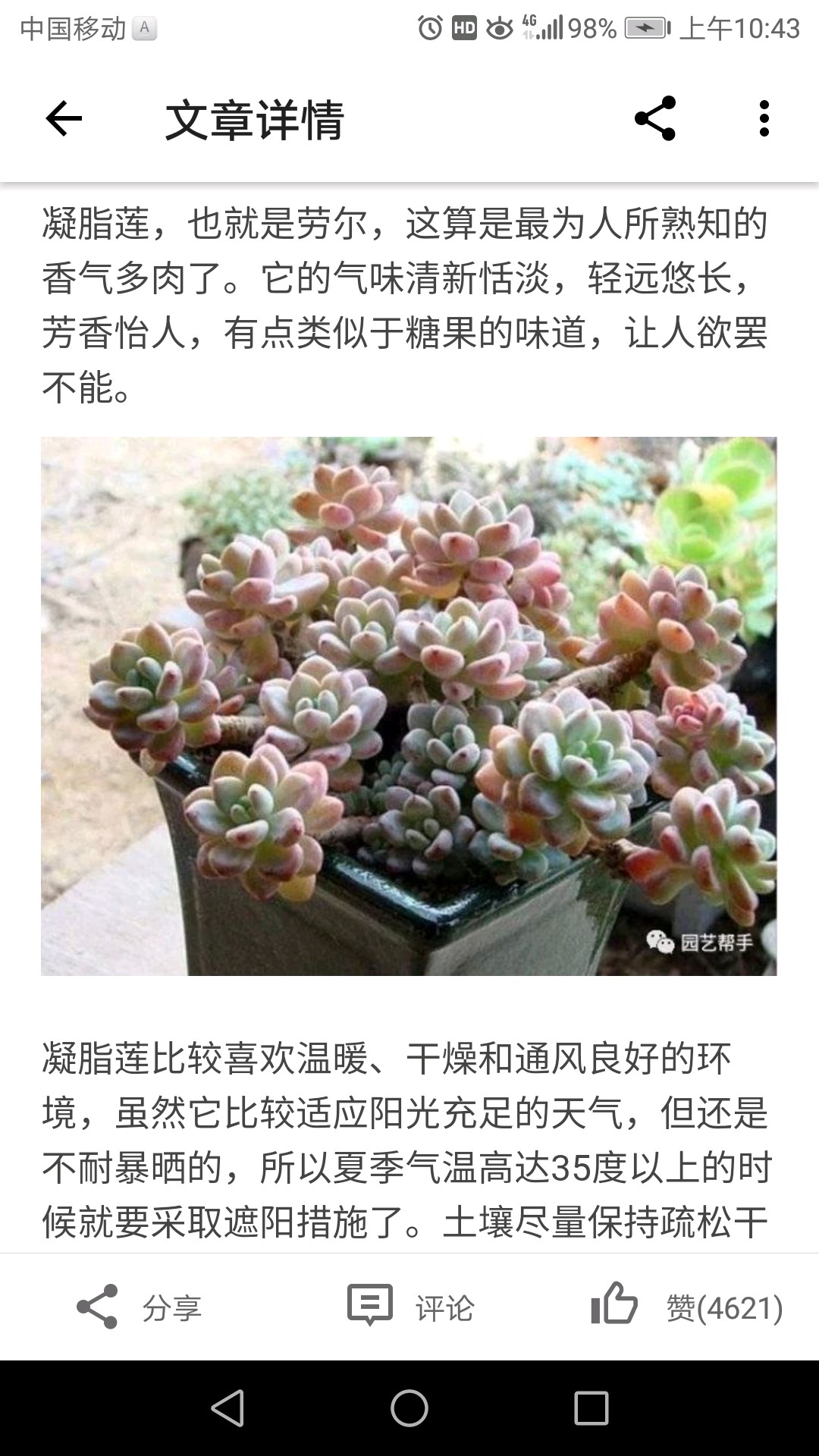The width and height of the screenshot is (819, 1456).
Task: Go back from article details
Action: pyautogui.click(x=64, y=119)
